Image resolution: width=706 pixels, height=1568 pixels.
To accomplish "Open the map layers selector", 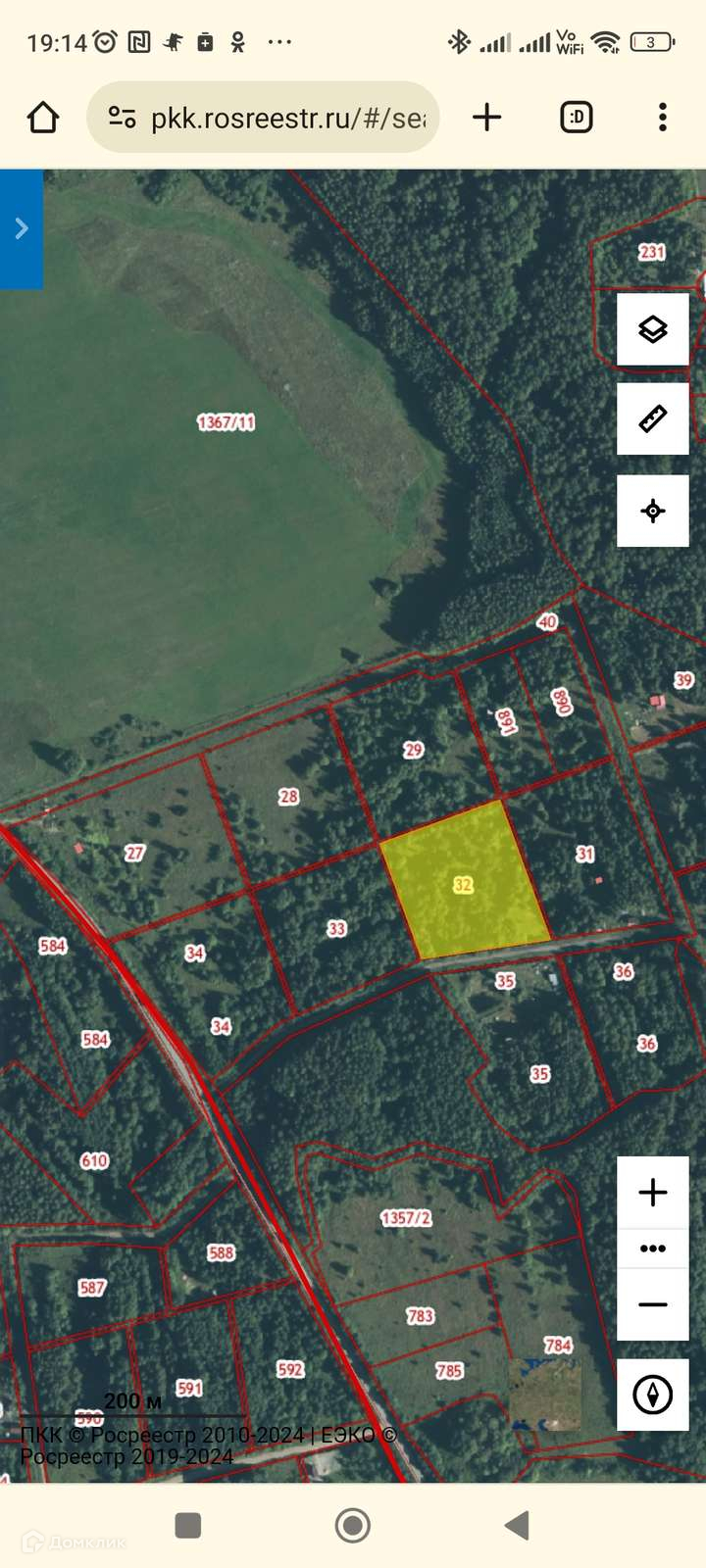I will pos(652,329).
